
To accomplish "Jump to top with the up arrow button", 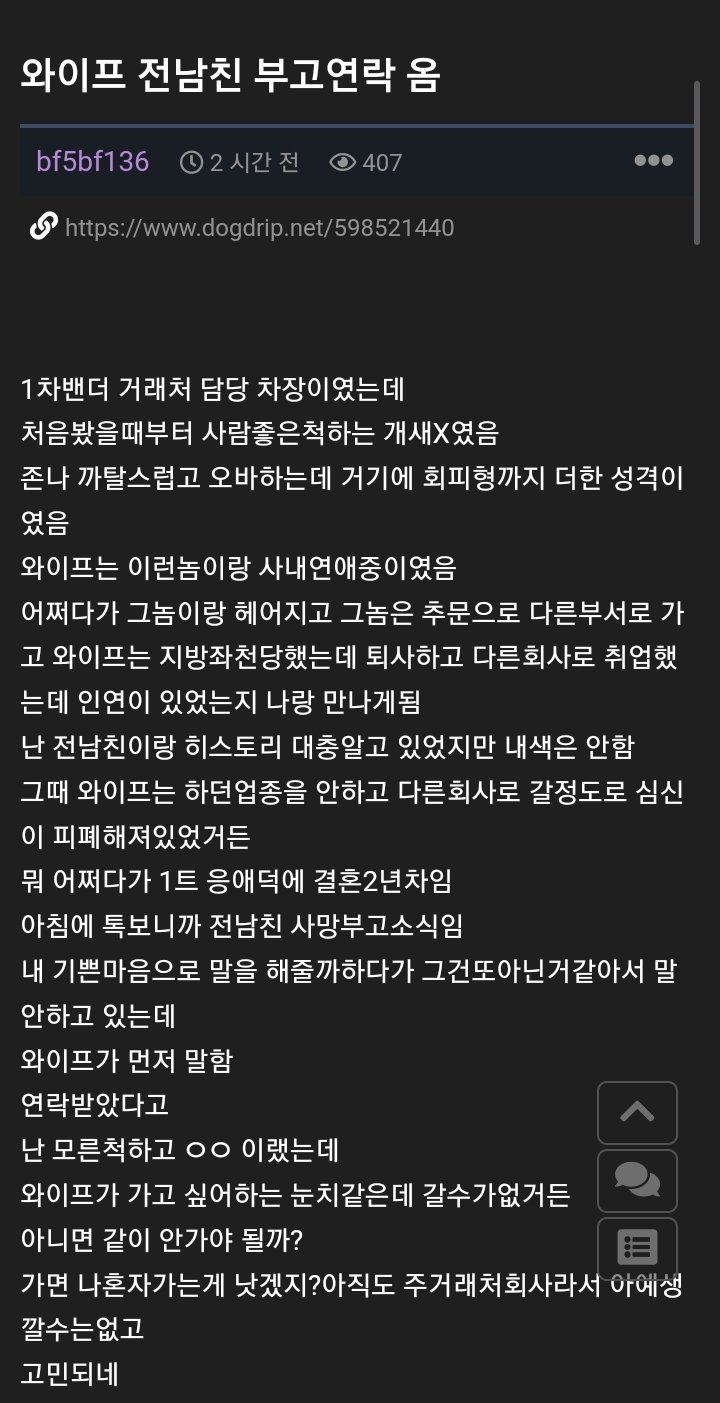I will click(637, 1112).
